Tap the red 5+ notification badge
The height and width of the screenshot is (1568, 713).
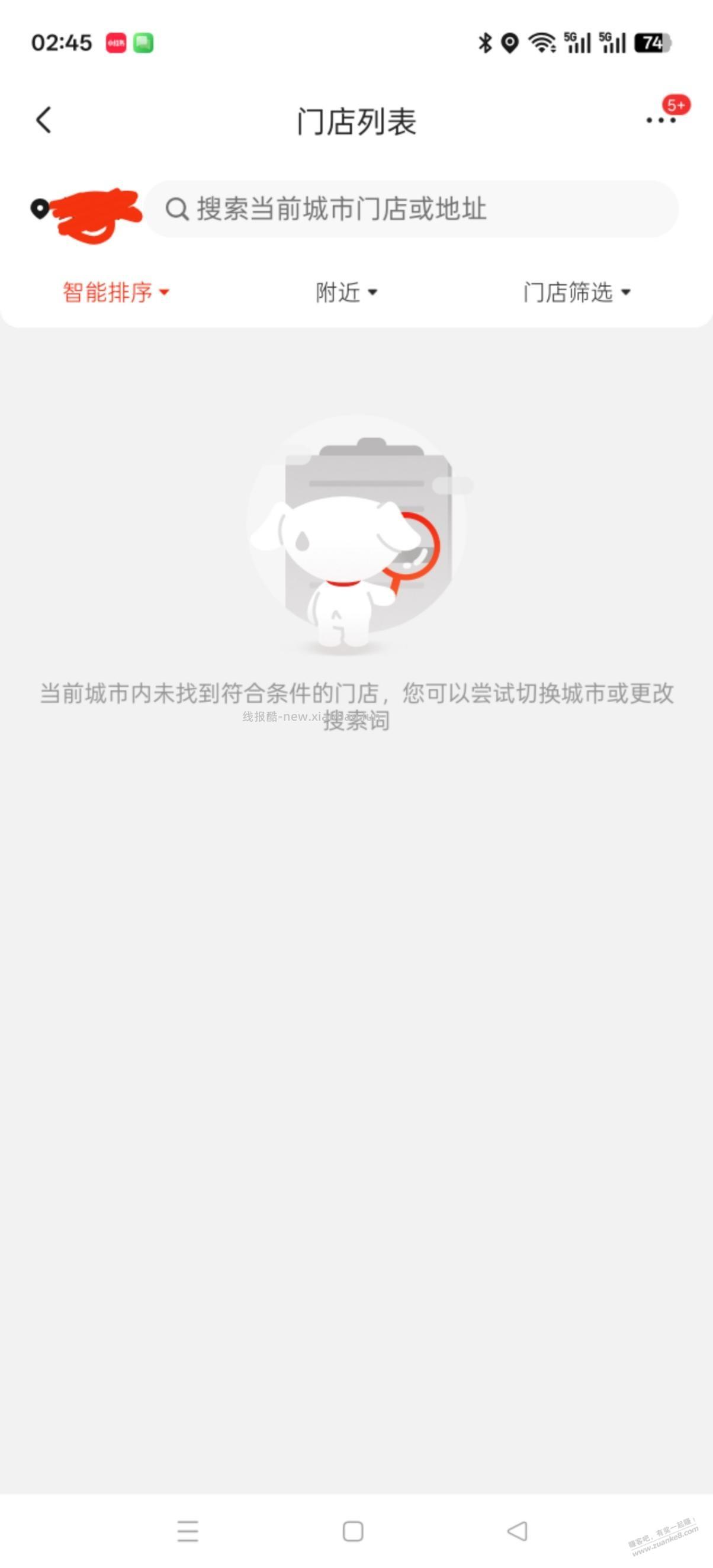pyautogui.click(x=675, y=105)
